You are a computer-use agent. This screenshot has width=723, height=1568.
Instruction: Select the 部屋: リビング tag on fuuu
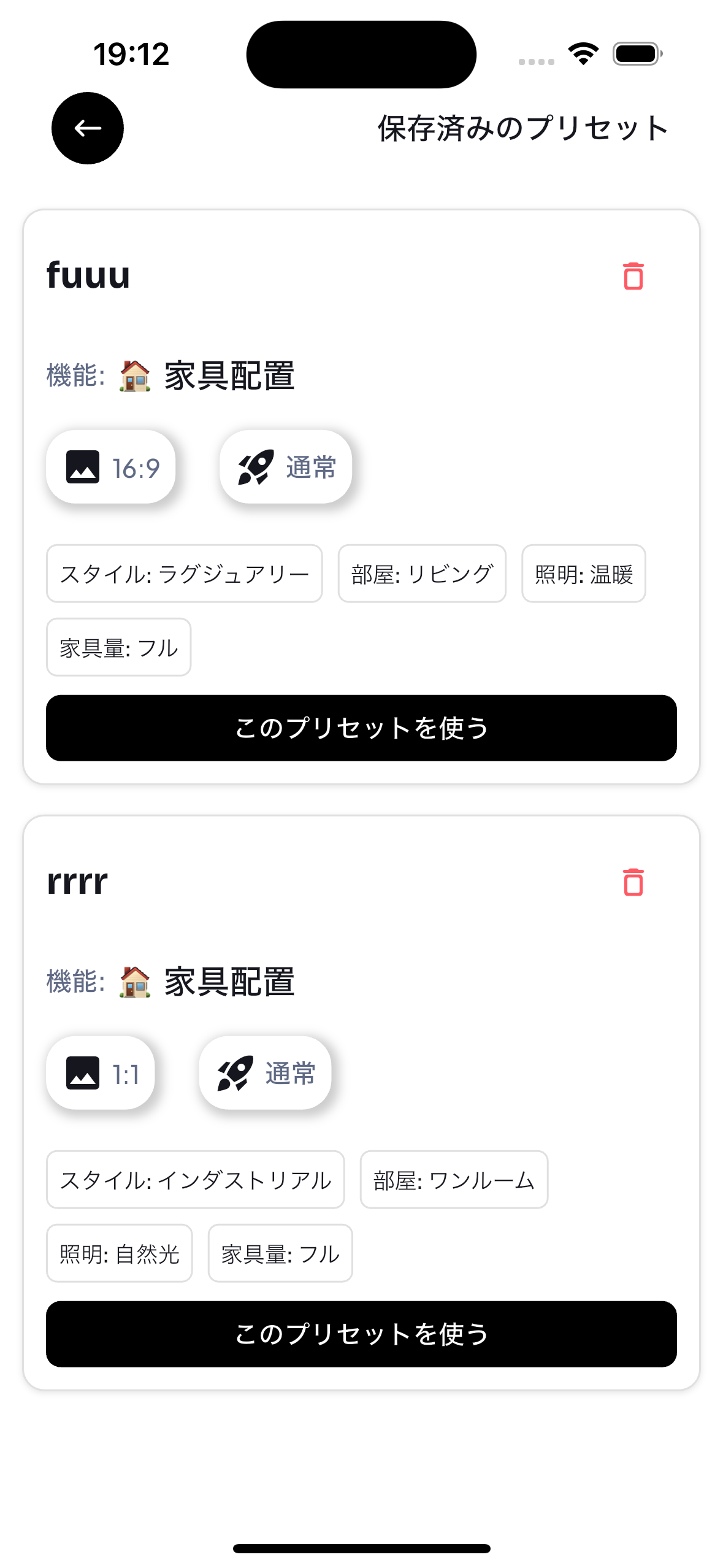point(422,574)
